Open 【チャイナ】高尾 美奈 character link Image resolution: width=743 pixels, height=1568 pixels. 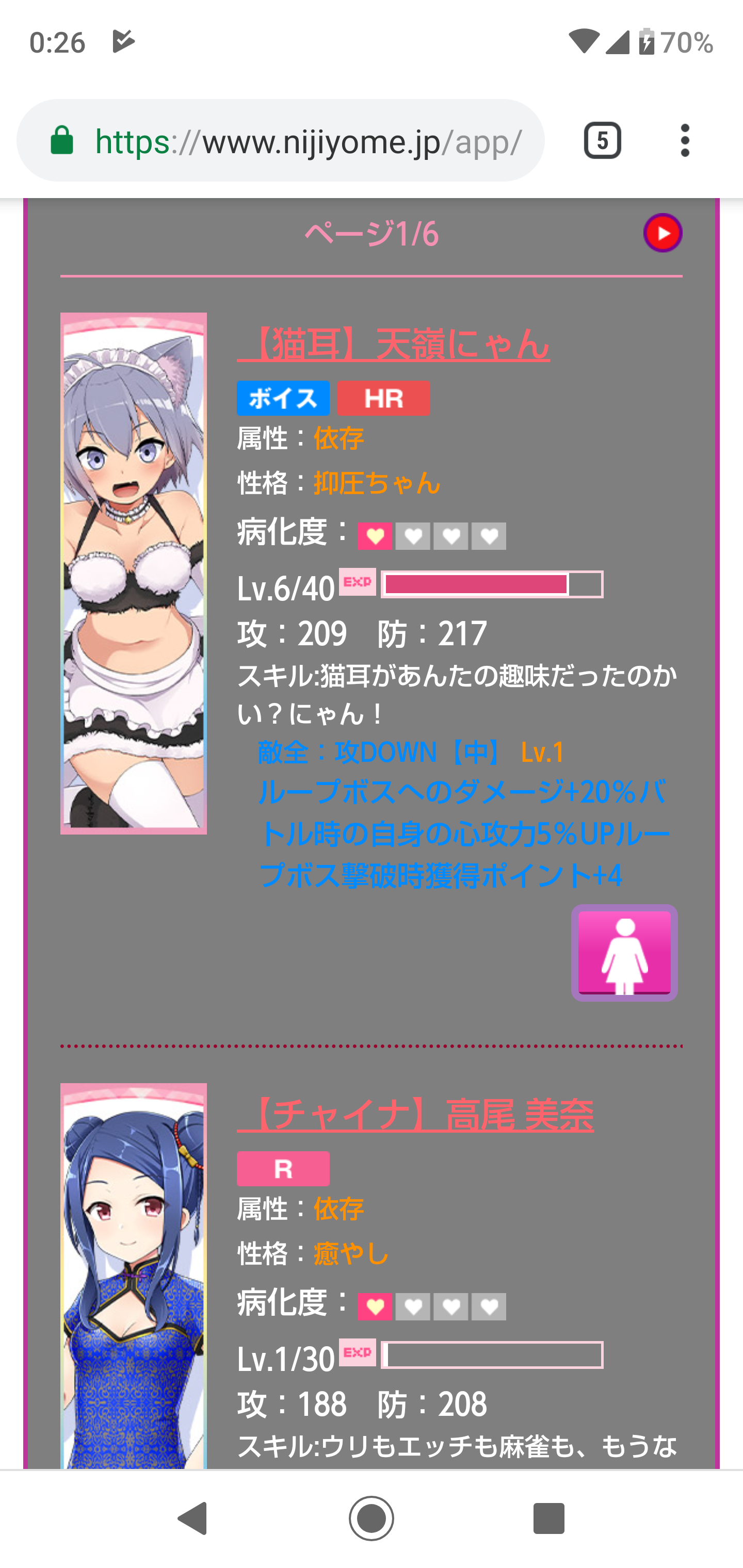pos(415,1115)
